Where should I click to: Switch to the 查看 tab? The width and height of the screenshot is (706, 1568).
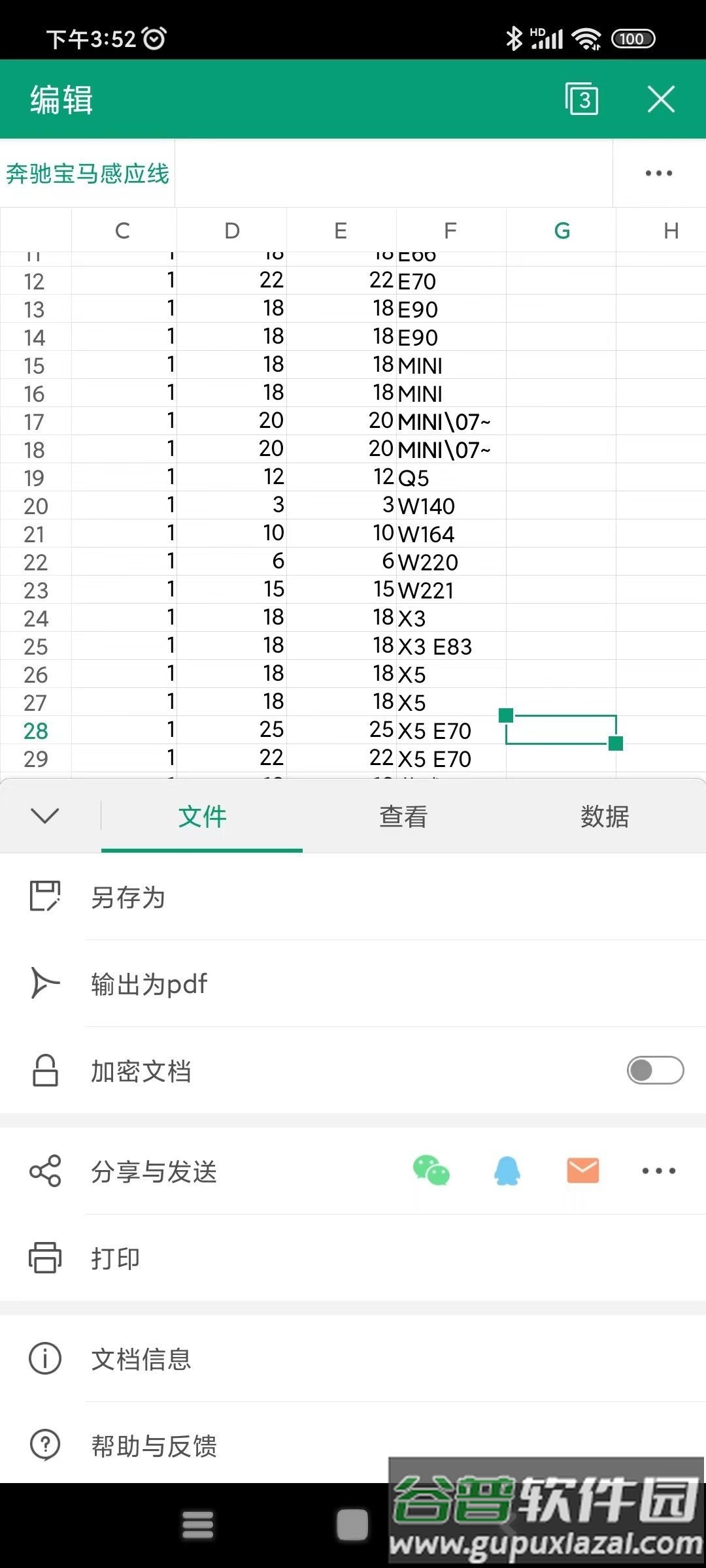tap(403, 817)
